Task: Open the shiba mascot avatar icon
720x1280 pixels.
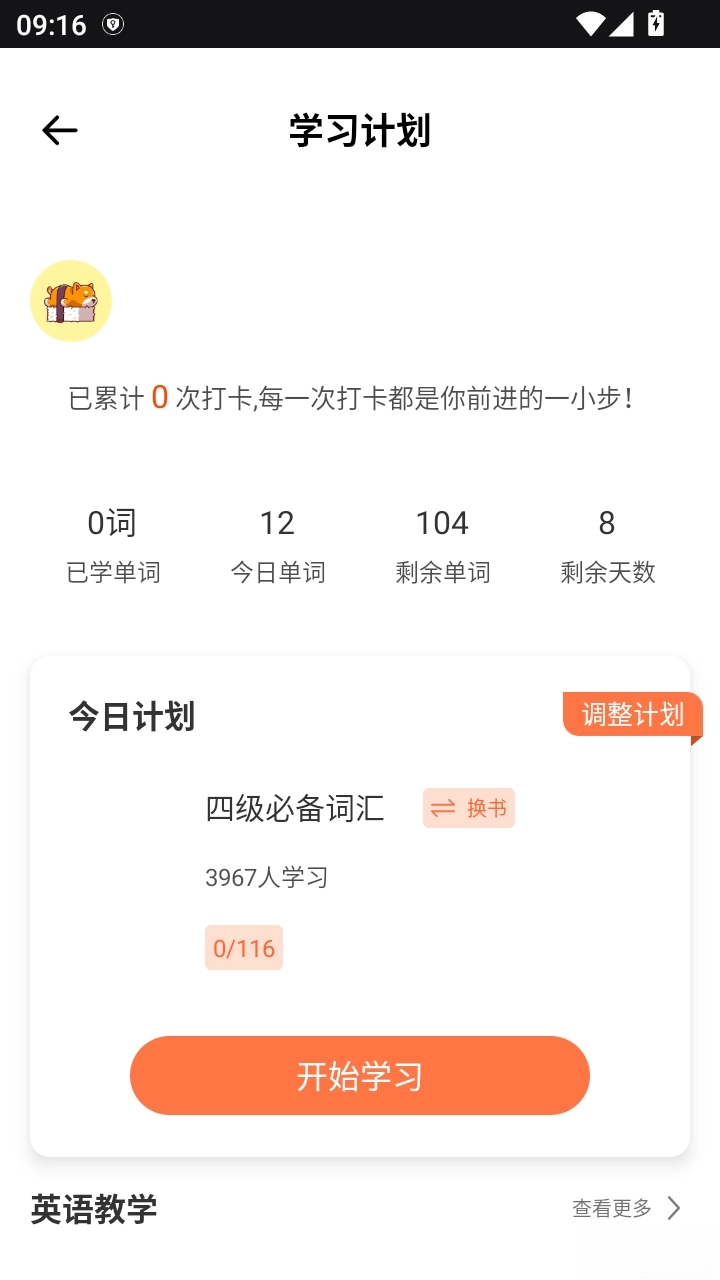Action: [x=70, y=300]
